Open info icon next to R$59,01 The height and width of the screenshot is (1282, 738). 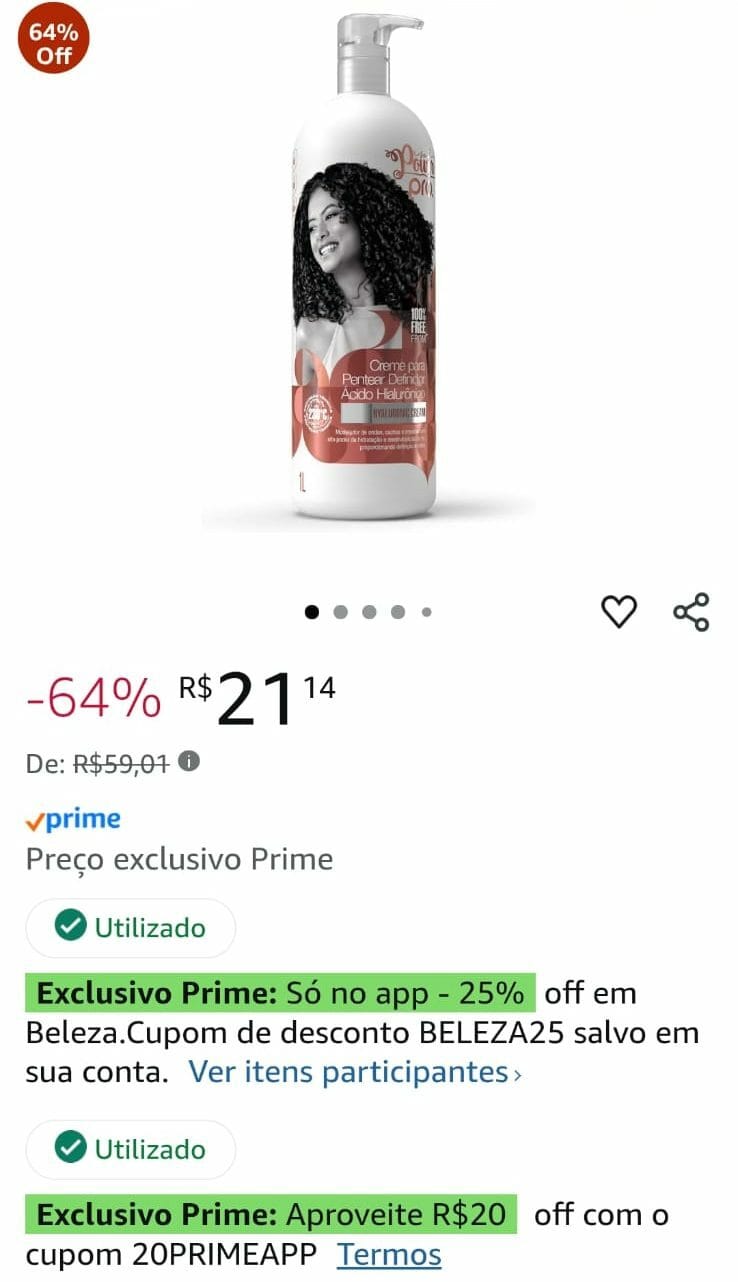tap(189, 762)
